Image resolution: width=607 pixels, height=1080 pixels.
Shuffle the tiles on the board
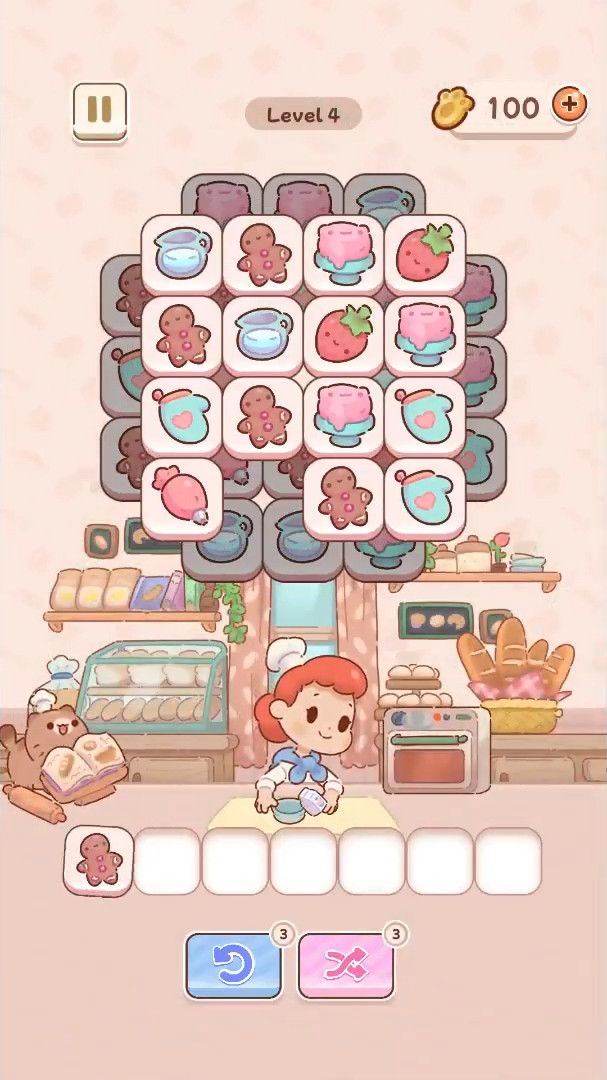pos(346,964)
